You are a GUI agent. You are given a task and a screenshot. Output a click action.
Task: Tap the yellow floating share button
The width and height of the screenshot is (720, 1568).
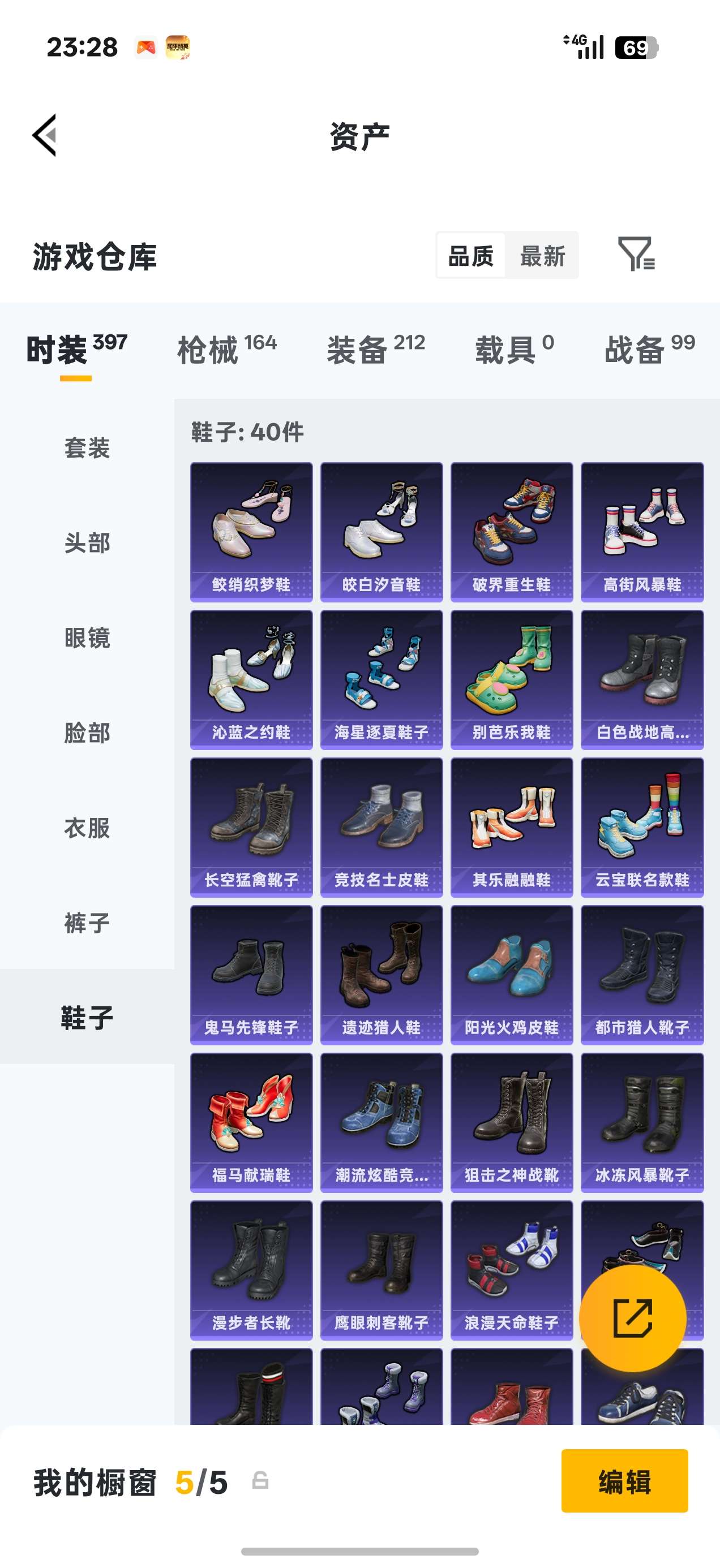click(x=632, y=1319)
